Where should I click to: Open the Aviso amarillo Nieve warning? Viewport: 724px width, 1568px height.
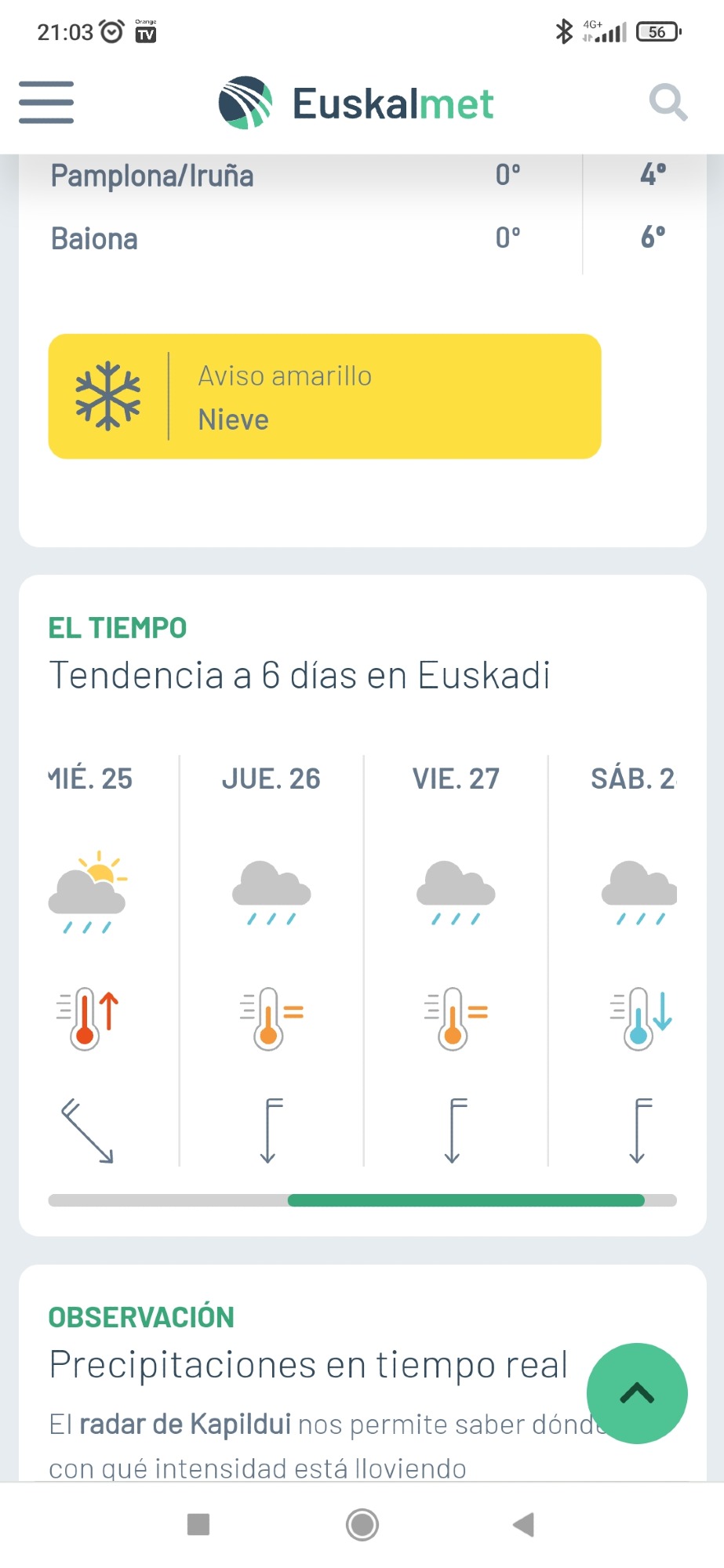coord(325,397)
